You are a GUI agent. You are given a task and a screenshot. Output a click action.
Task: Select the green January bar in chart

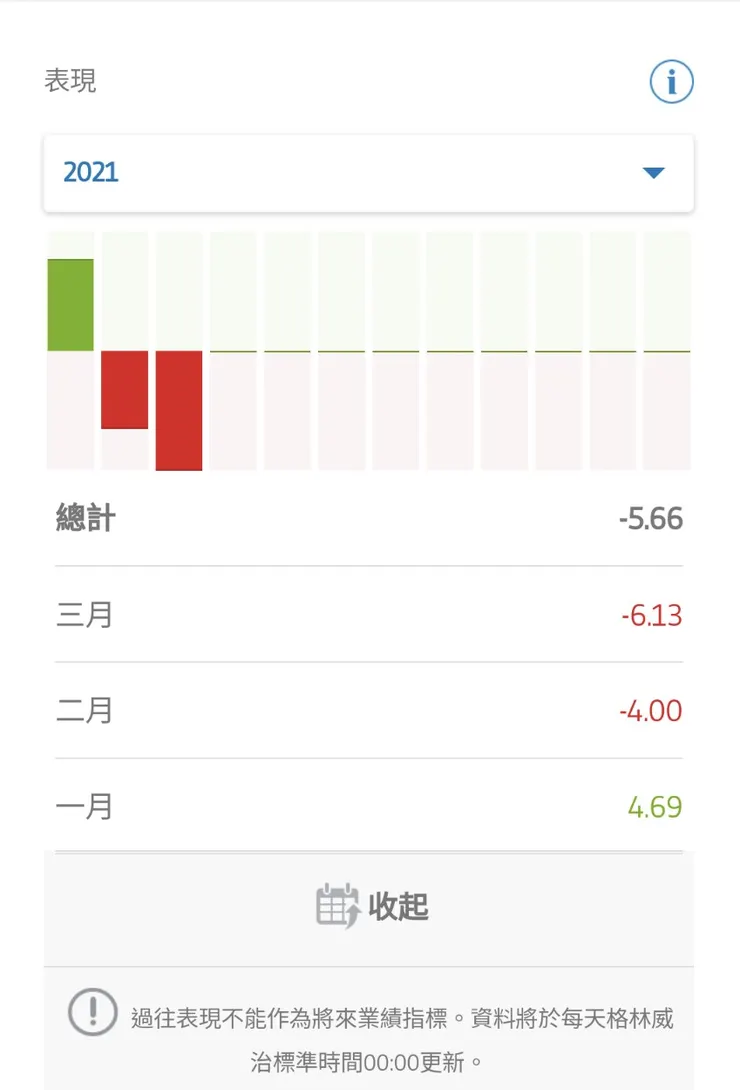[70, 305]
